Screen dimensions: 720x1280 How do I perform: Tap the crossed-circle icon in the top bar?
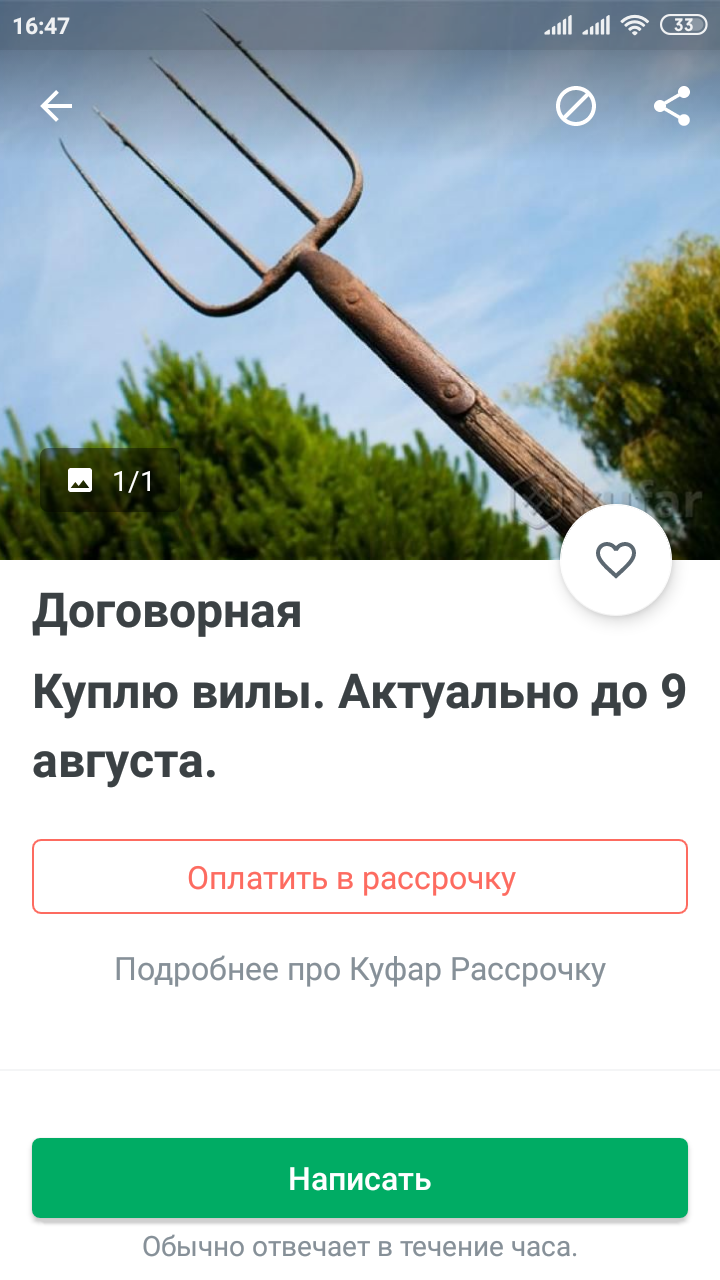576,106
